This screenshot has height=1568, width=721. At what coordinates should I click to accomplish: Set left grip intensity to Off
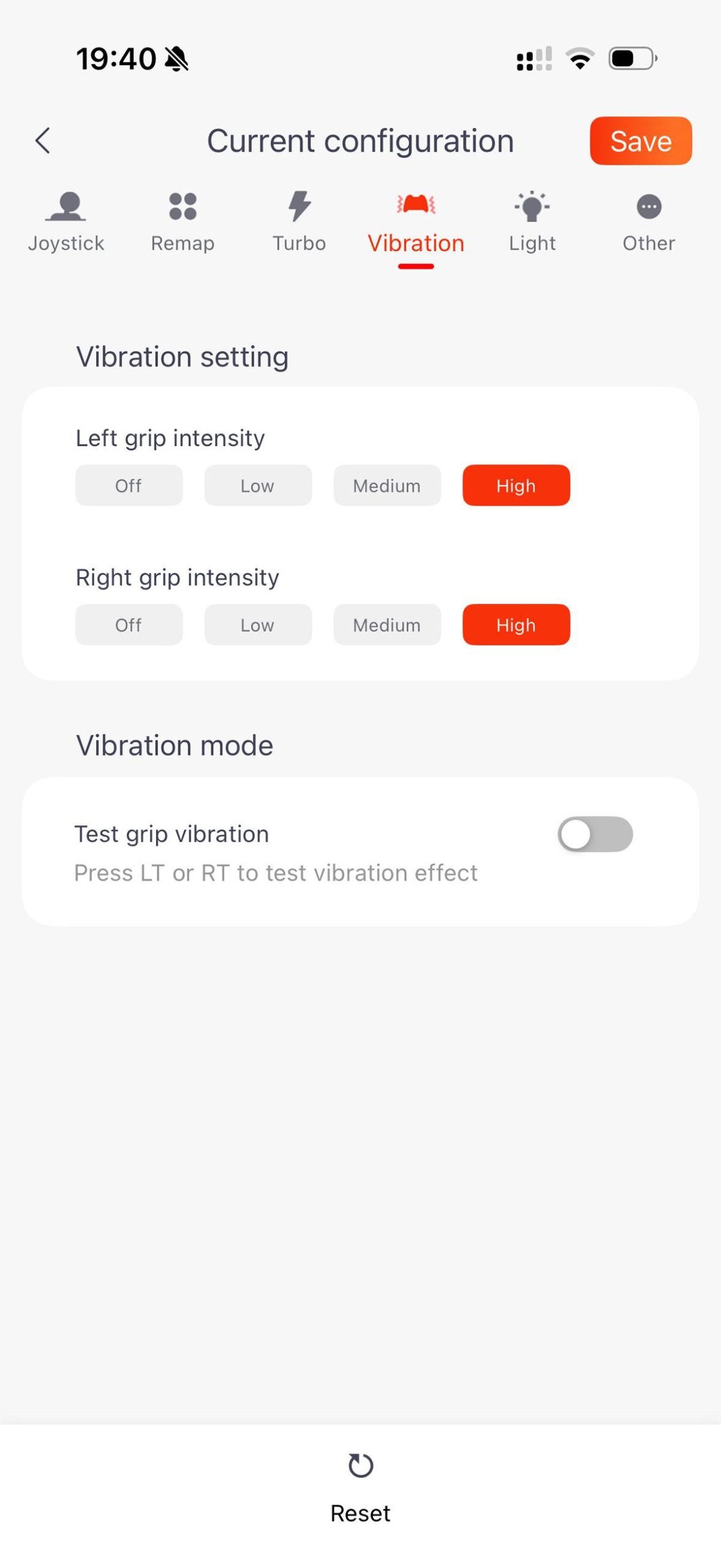129,485
